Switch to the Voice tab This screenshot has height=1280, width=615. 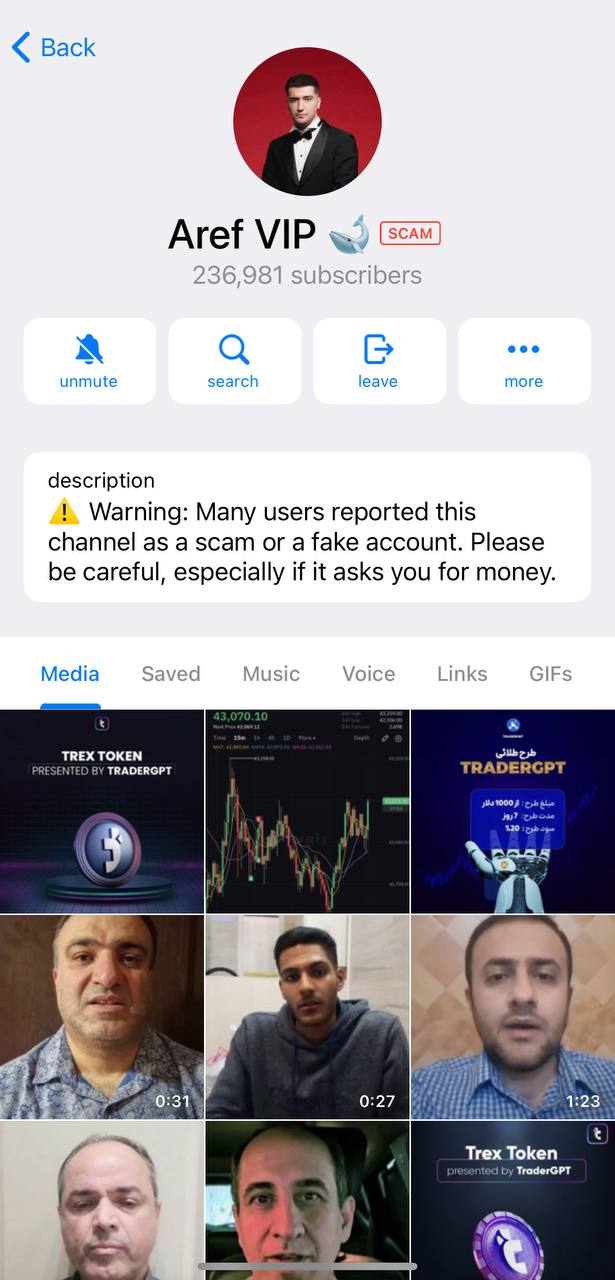[369, 673]
